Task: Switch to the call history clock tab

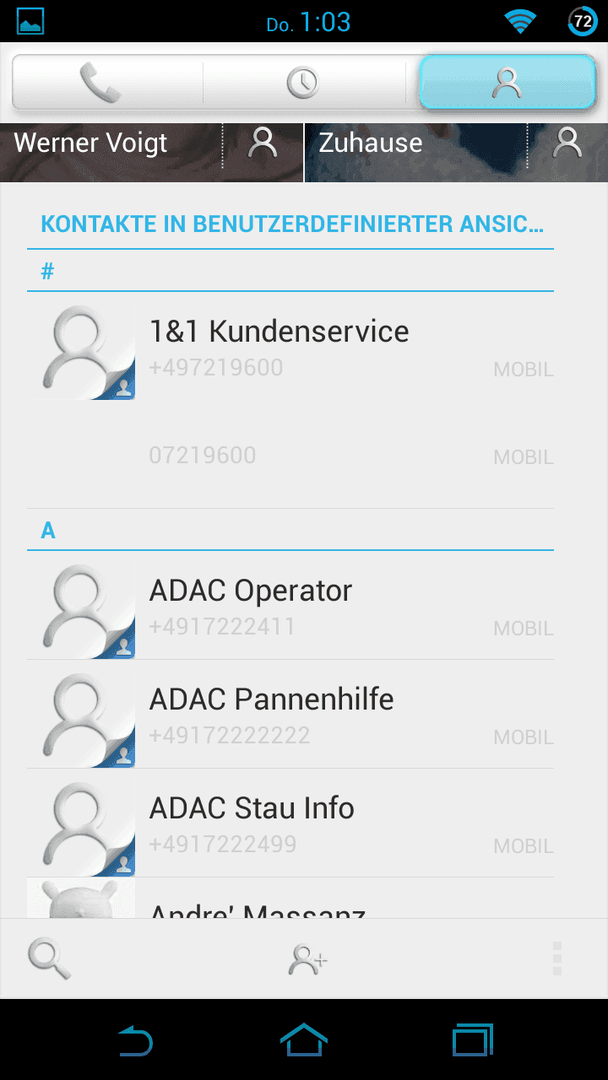Action: pos(304,83)
